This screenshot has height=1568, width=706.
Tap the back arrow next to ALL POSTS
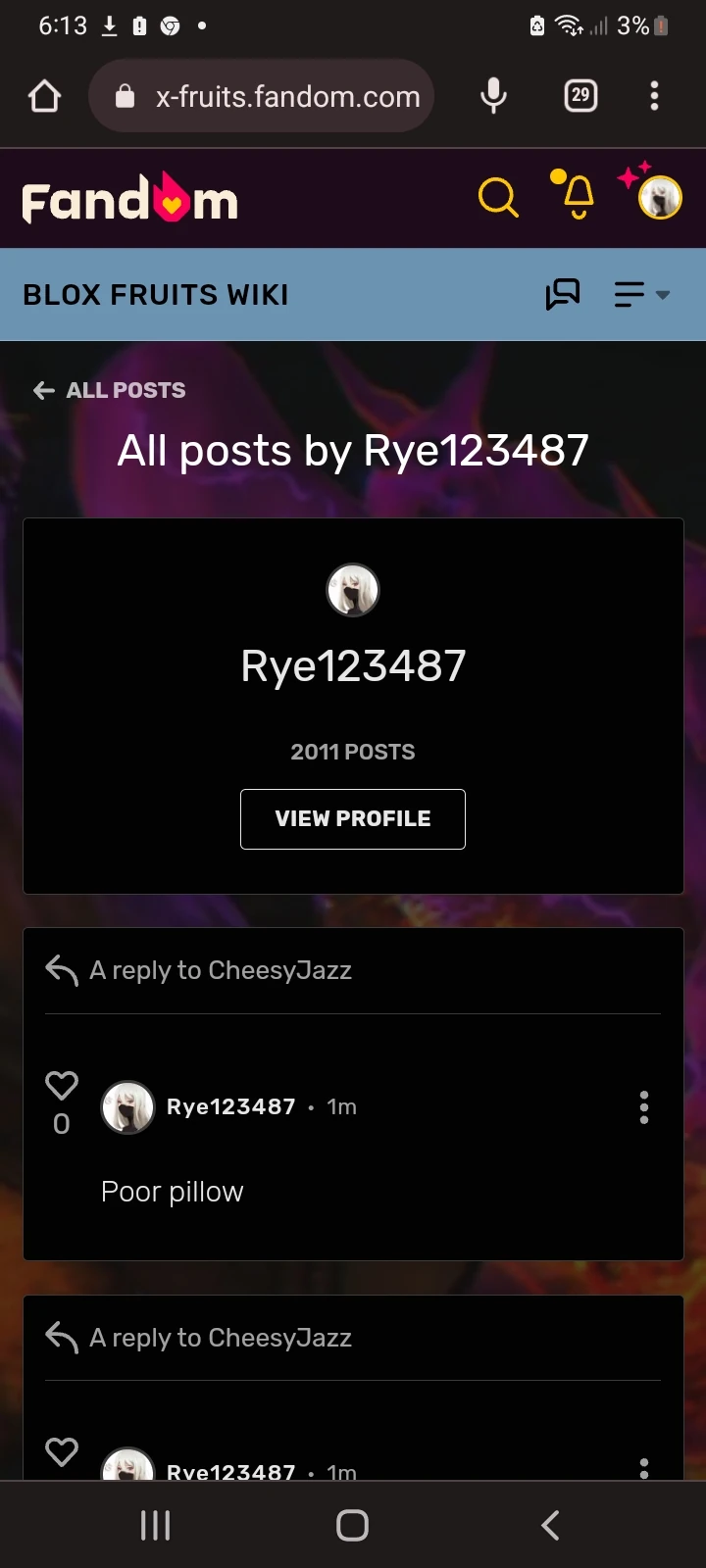pyautogui.click(x=43, y=390)
